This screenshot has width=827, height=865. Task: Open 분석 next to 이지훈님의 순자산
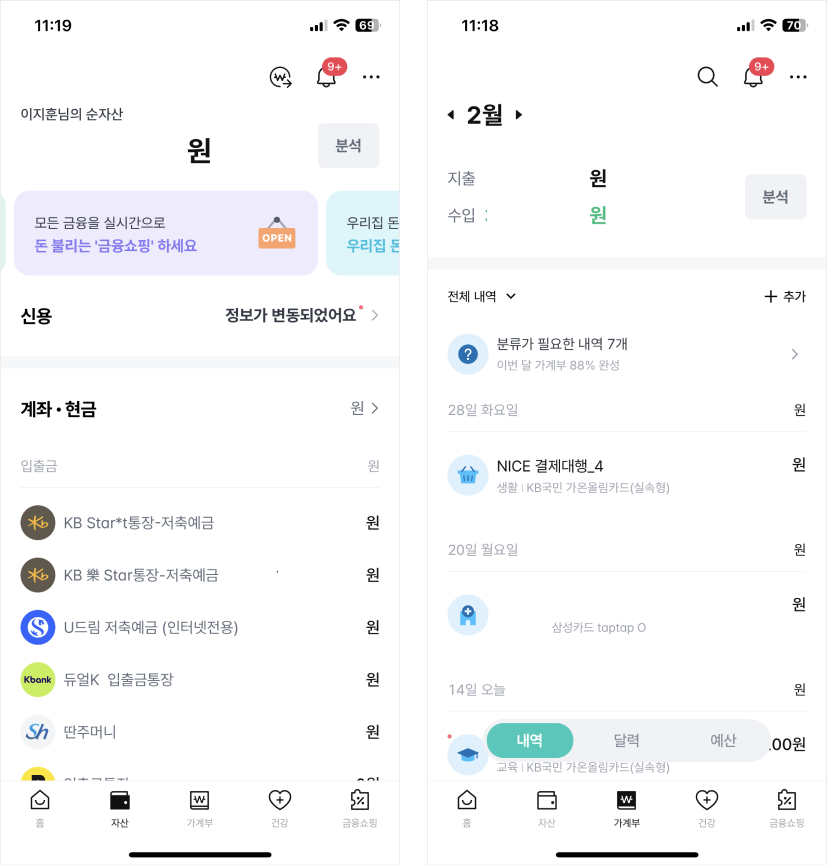[348, 146]
